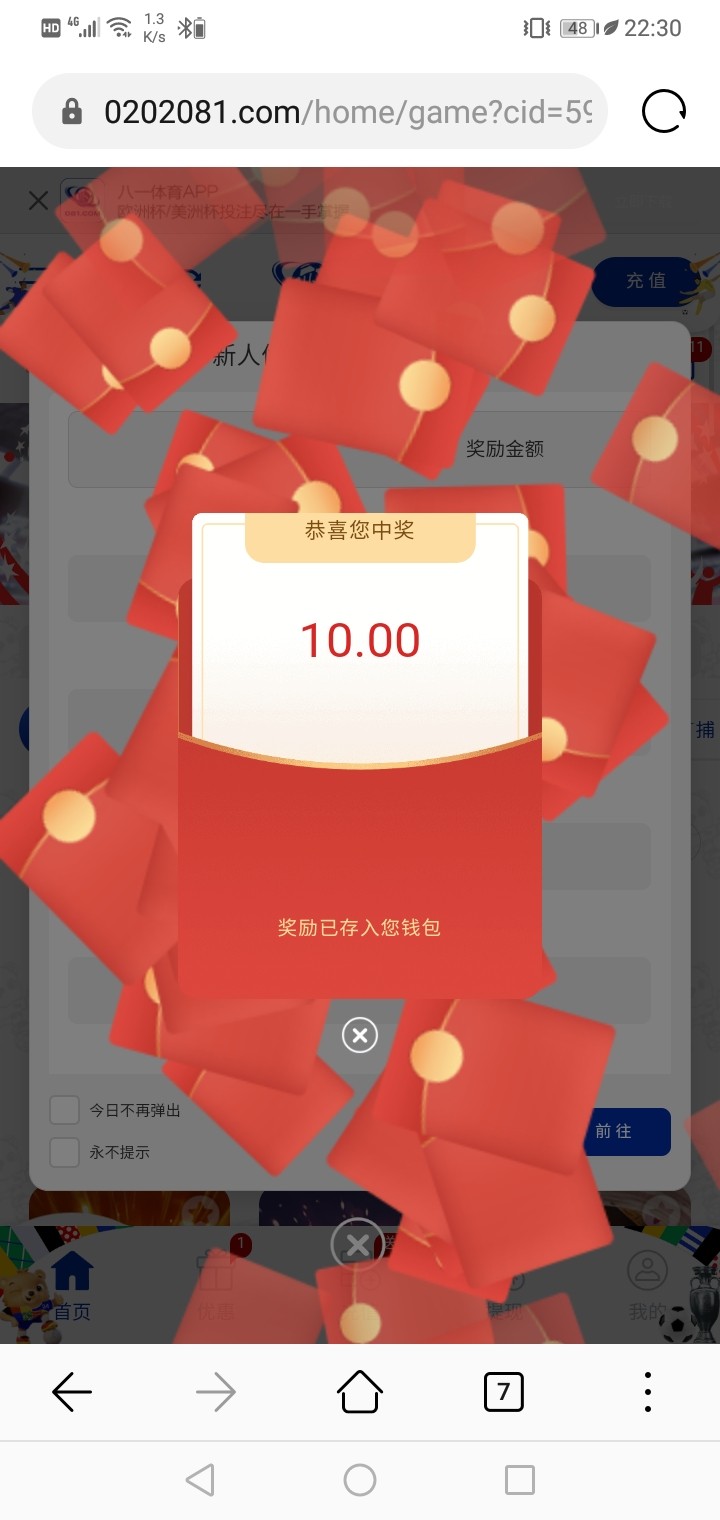Tap the 充值 recharge button
The image size is (720, 1520).
click(645, 281)
